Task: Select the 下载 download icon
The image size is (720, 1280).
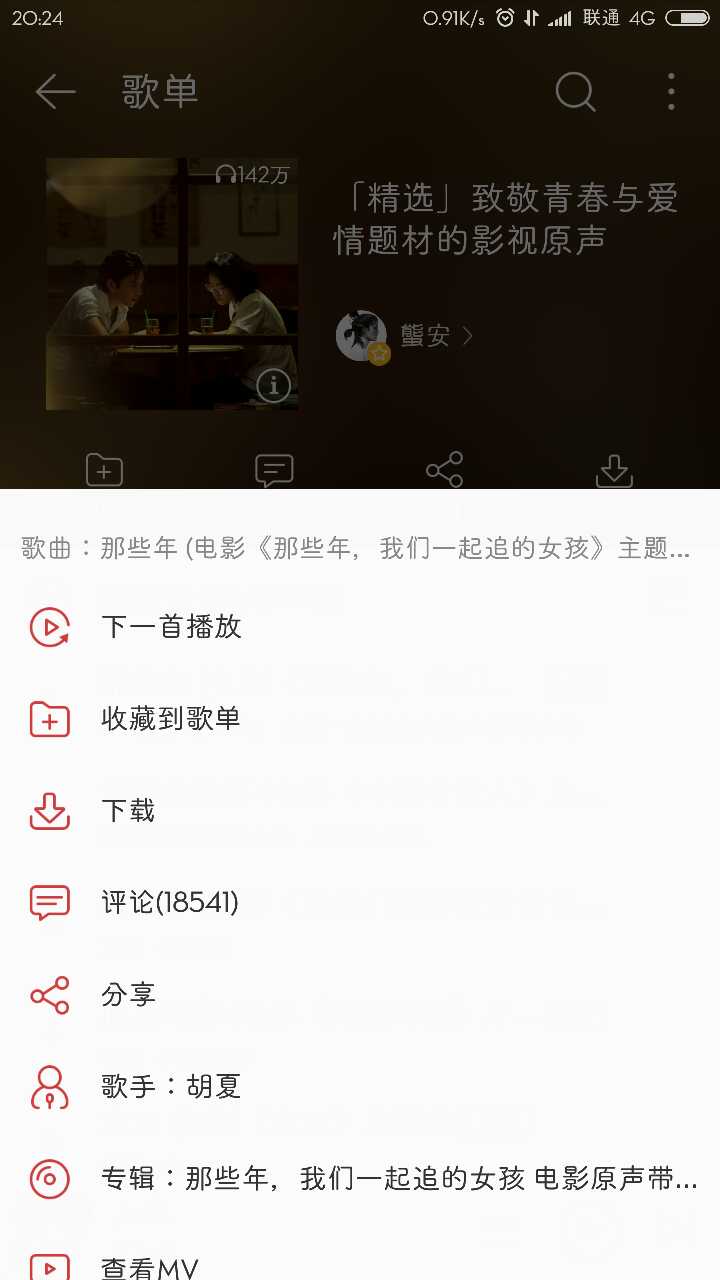Action: point(50,811)
